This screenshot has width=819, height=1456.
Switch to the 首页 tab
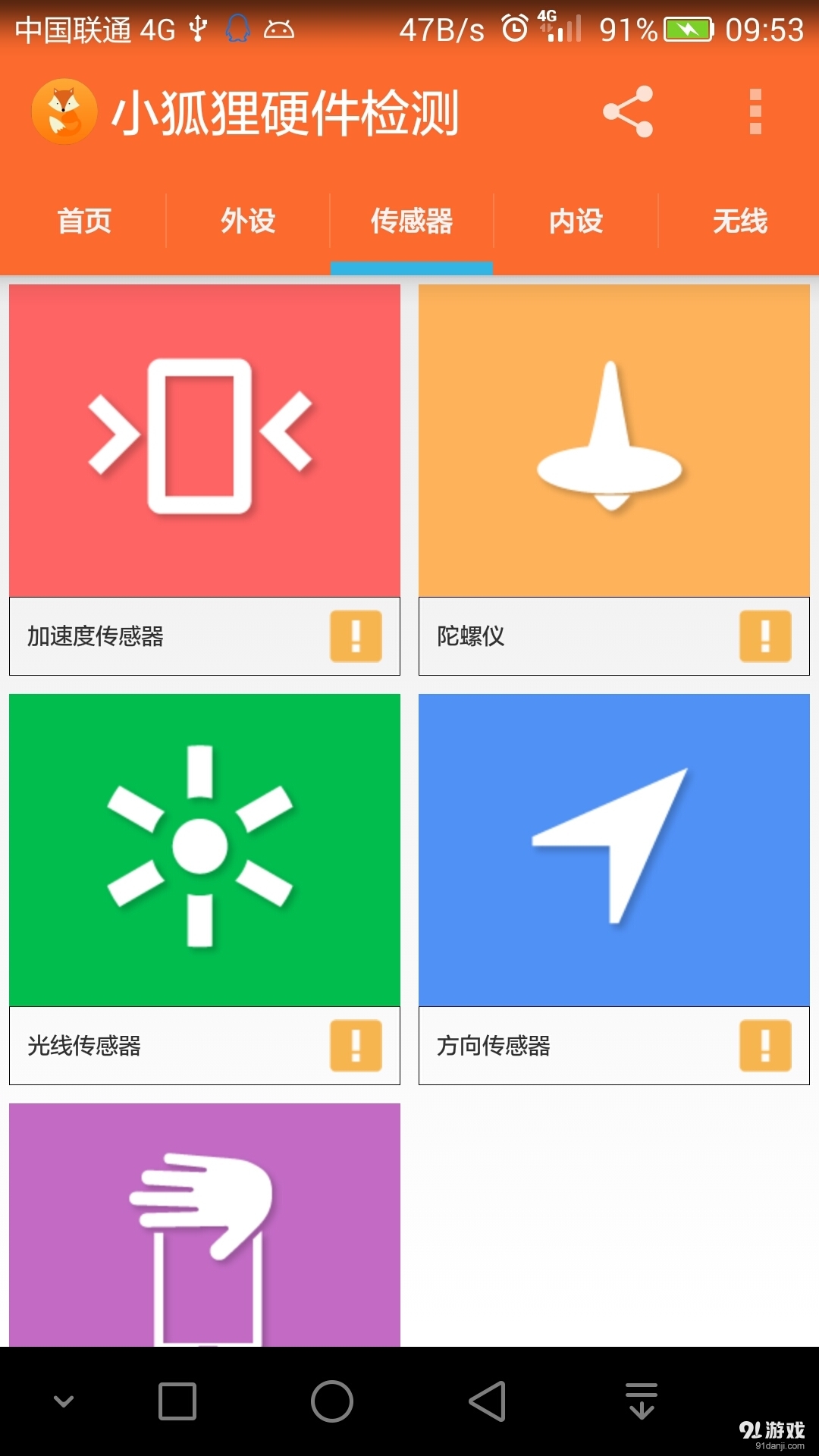83,221
